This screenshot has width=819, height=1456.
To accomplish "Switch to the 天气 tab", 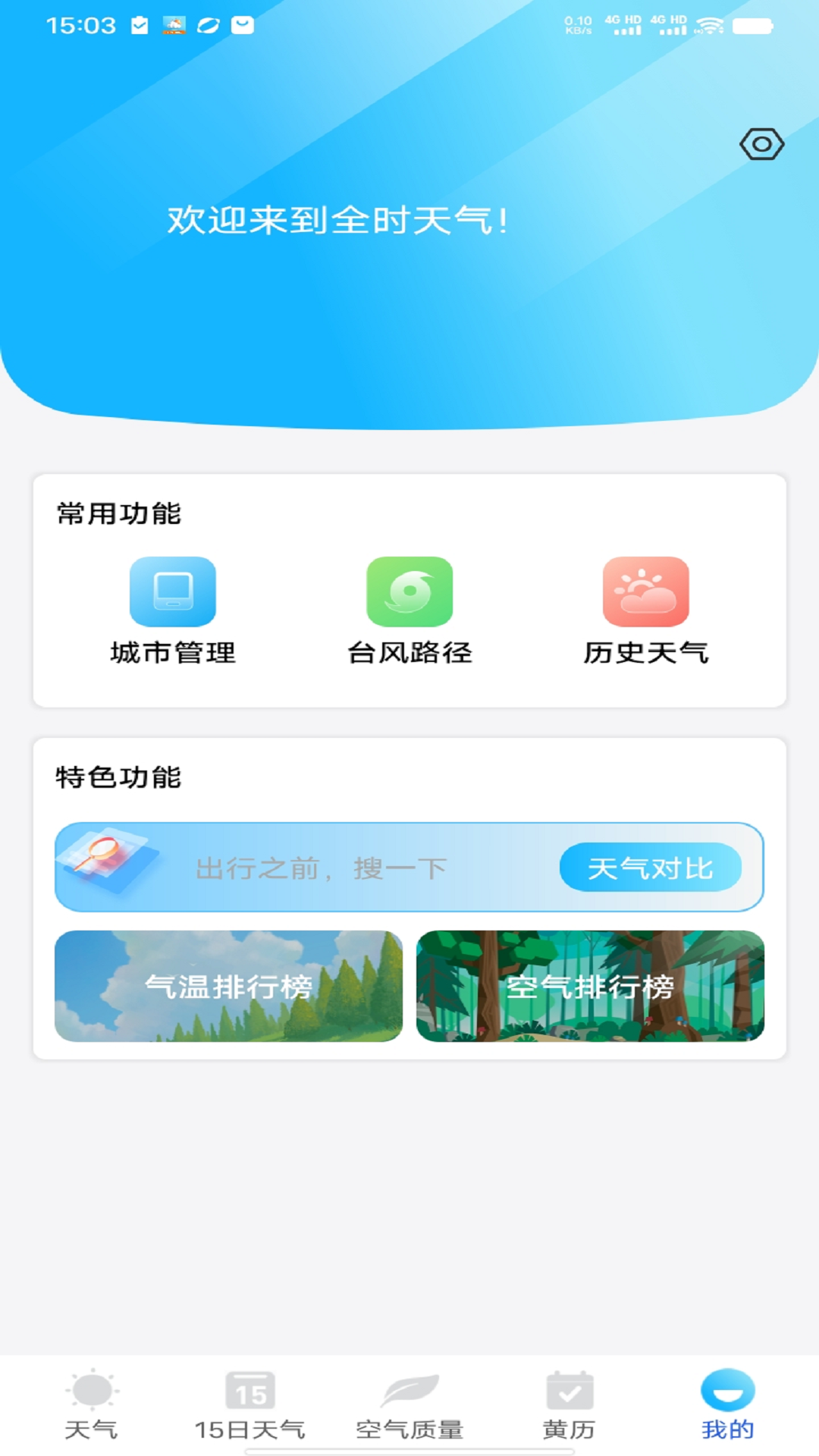I will (x=92, y=1404).
